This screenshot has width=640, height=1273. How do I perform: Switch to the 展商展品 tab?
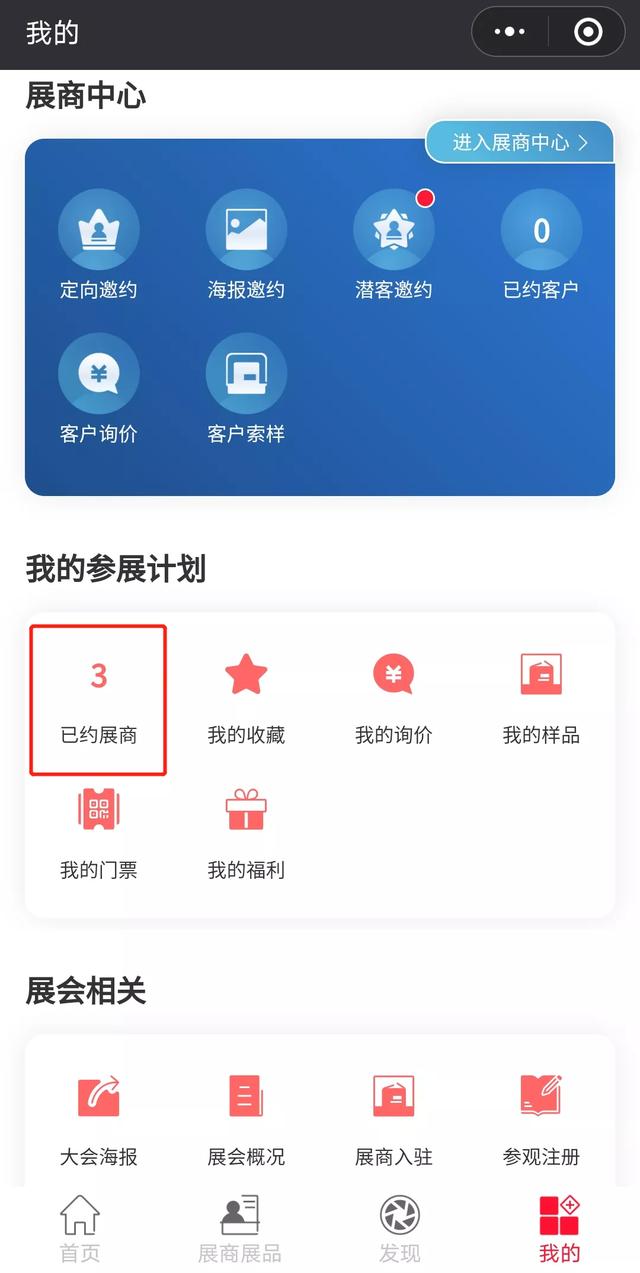pyautogui.click(x=240, y=1229)
